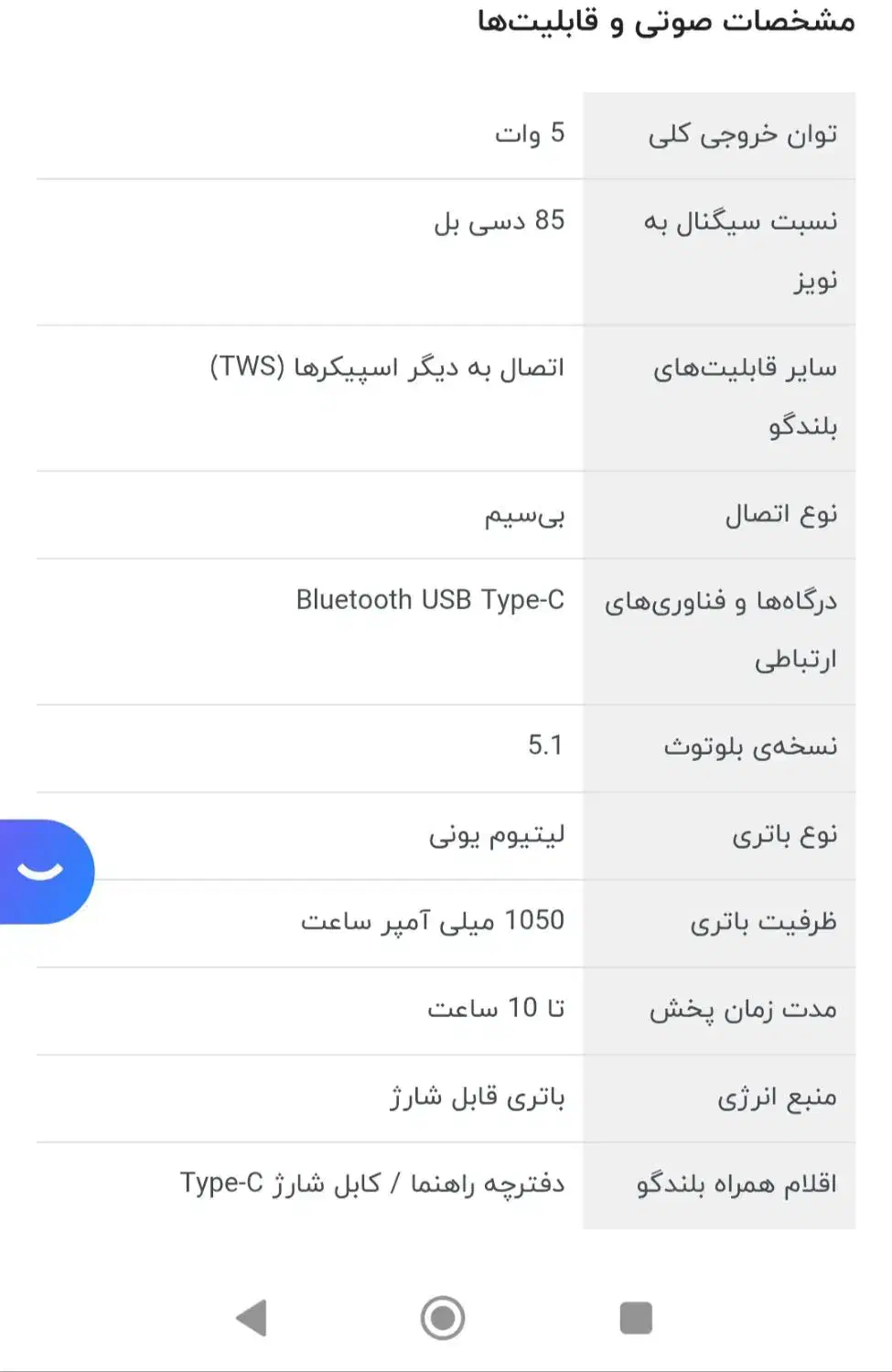The height and width of the screenshot is (1372, 892).
Task: Tap the Bluetooth USB Type-C value
Action: pos(430,599)
